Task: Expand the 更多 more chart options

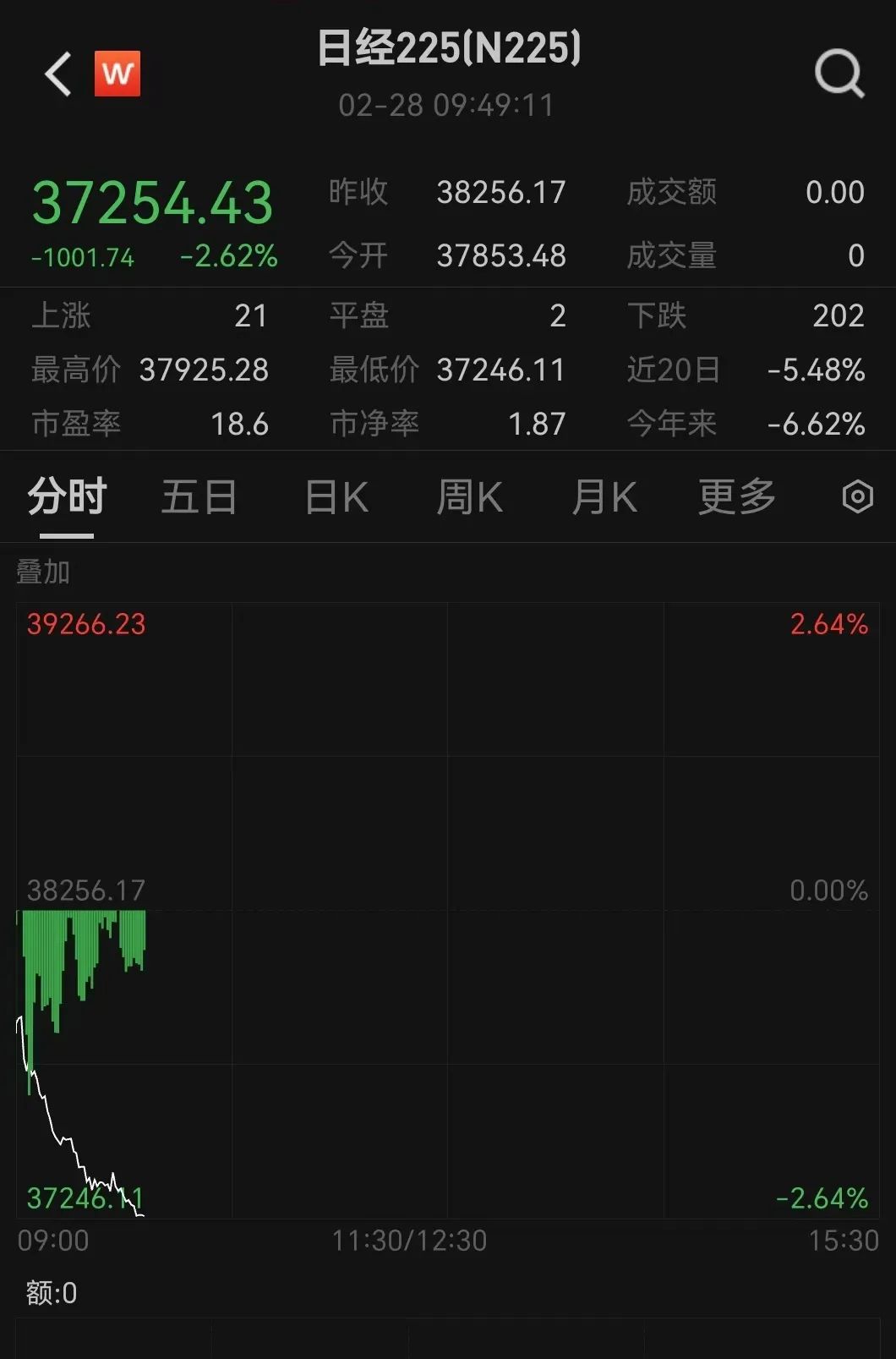Action: pos(736,497)
